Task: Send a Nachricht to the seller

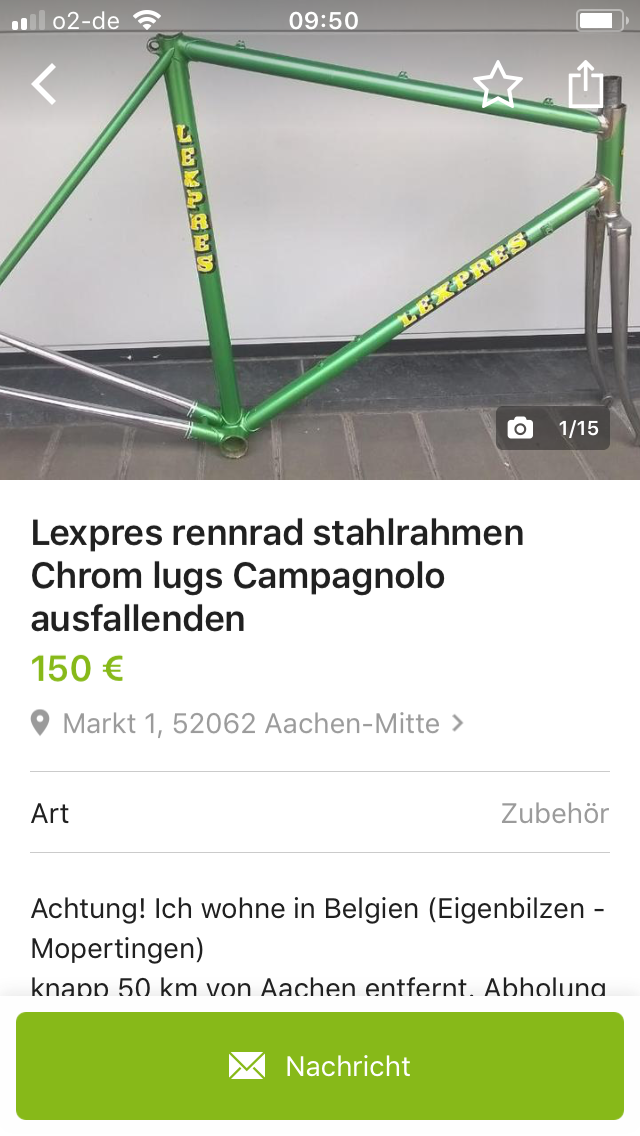Action: [320, 1066]
